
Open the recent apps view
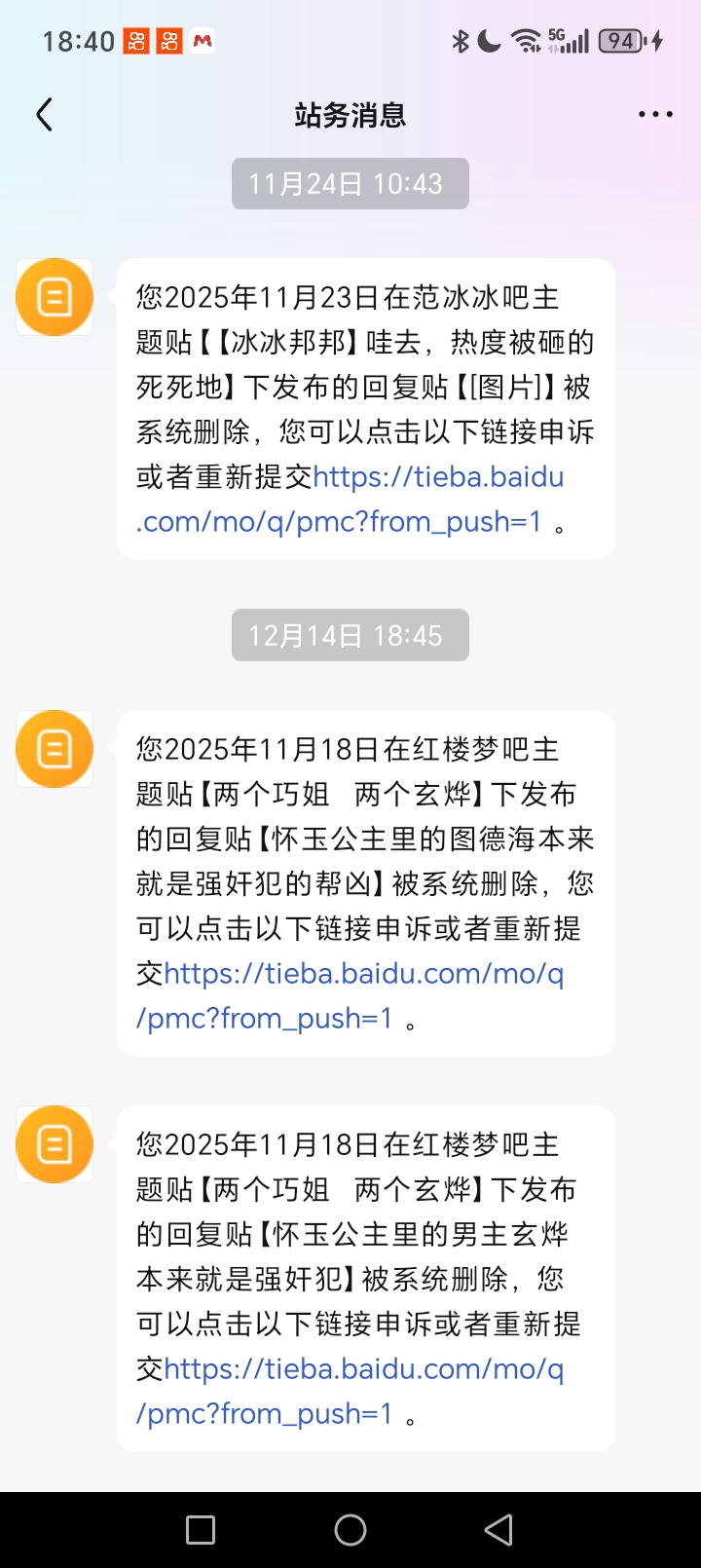click(201, 1530)
